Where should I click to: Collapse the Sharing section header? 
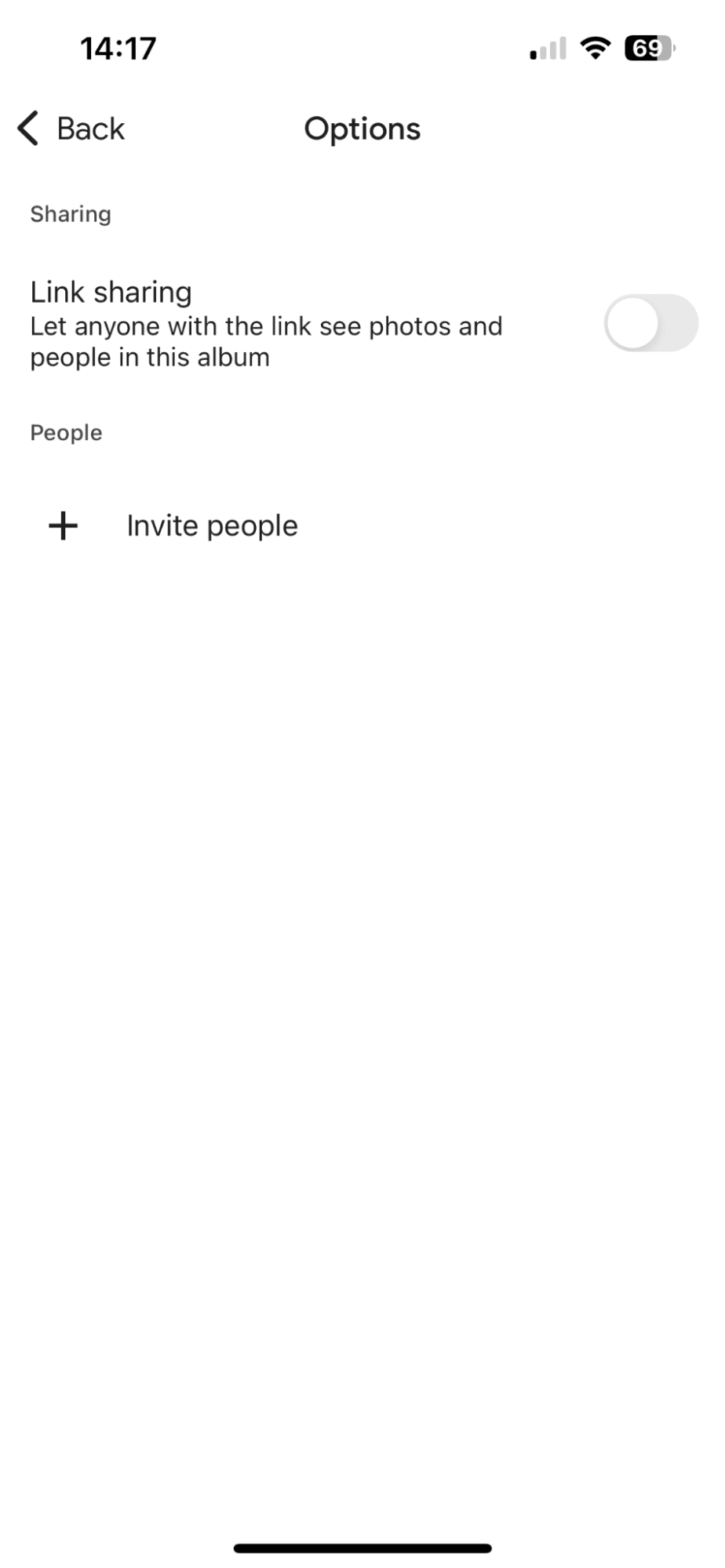pyautogui.click(x=70, y=213)
